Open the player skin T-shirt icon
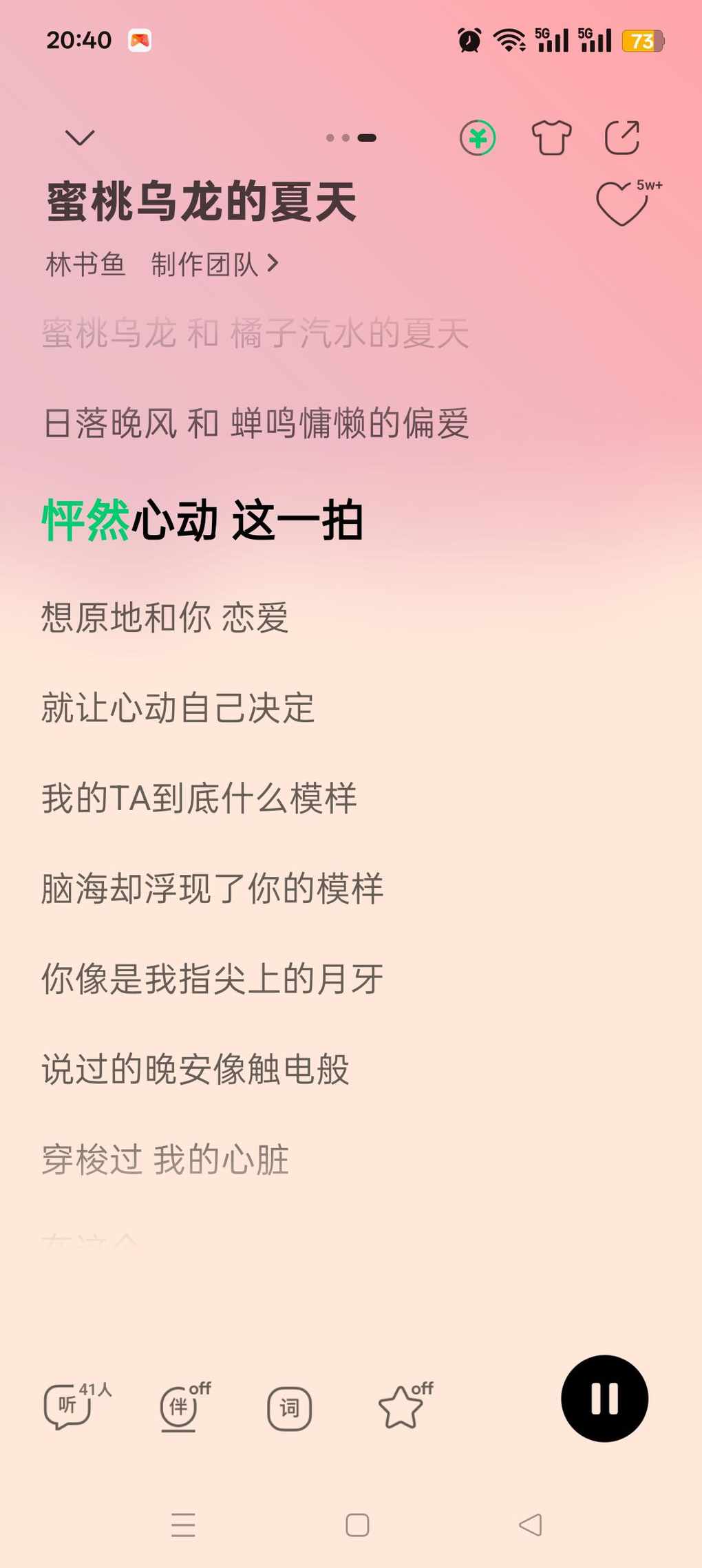 coord(551,138)
